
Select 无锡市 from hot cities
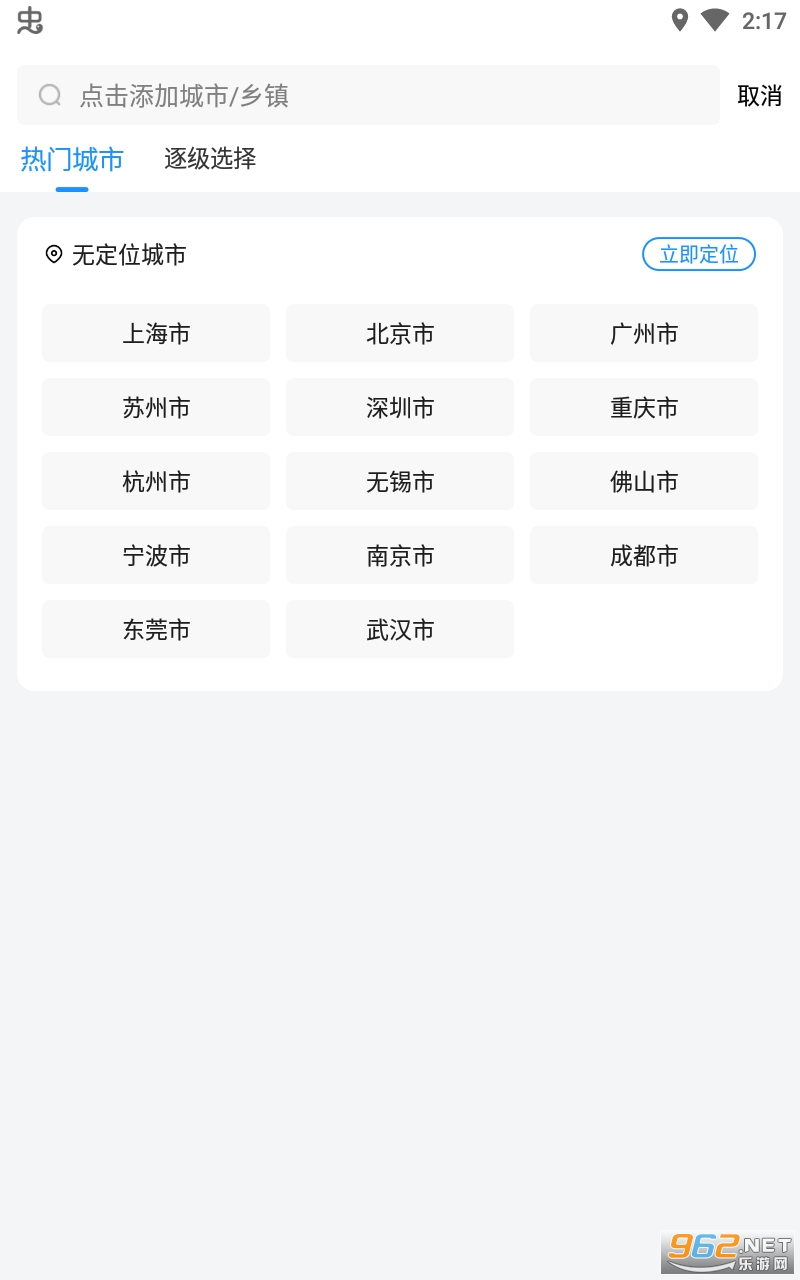(x=400, y=481)
